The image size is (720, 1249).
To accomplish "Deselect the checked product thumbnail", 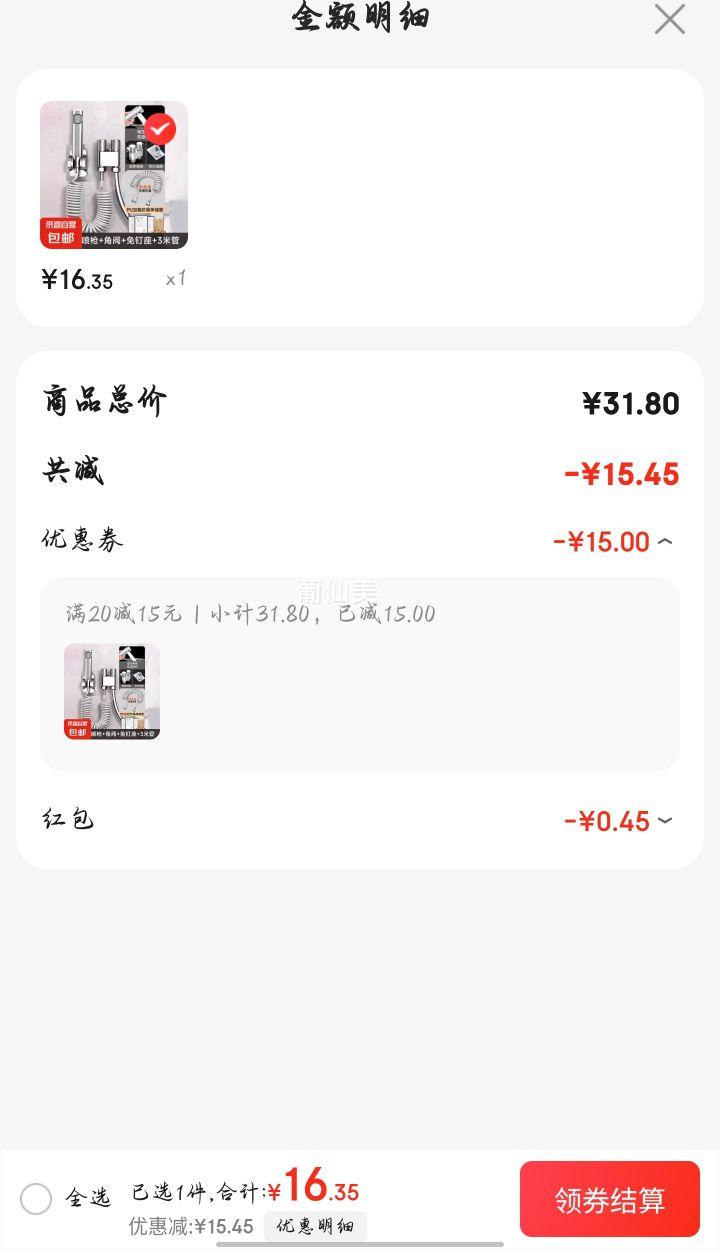I will [x=160, y=129].
